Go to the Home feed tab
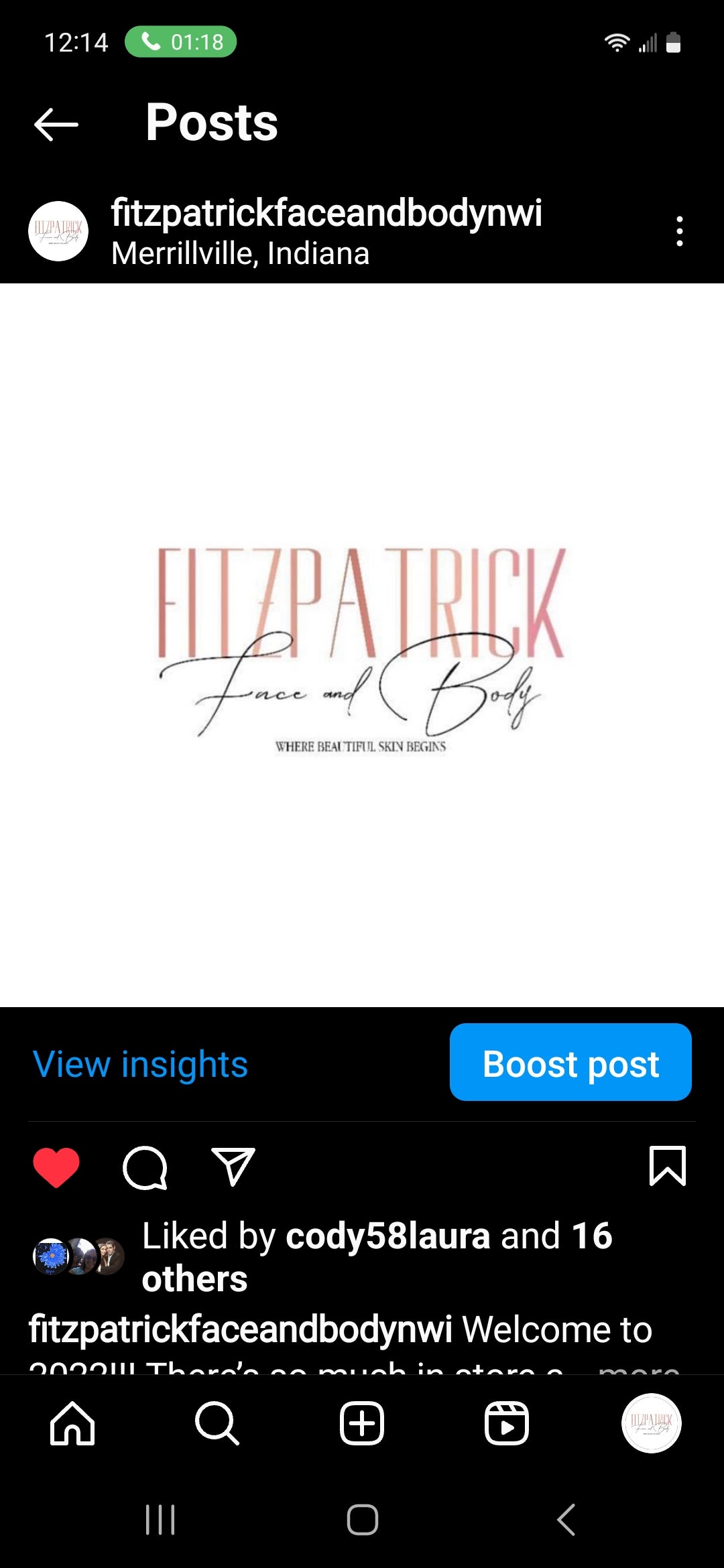This screenshot has height=1568, width=724. pos(72,1423)
